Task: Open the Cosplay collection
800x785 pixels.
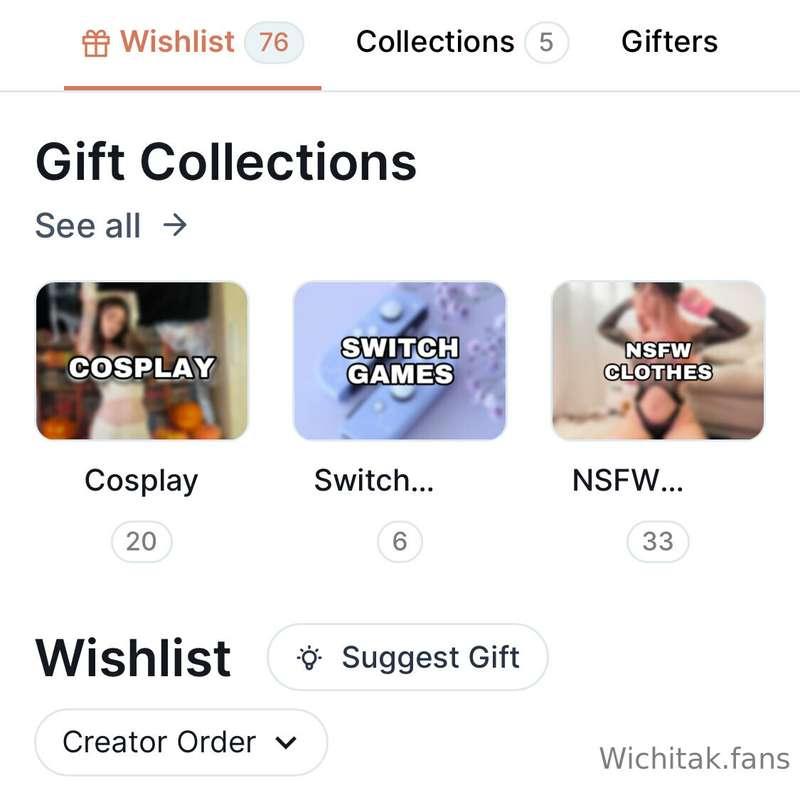Action: click(x=141, y=361)
